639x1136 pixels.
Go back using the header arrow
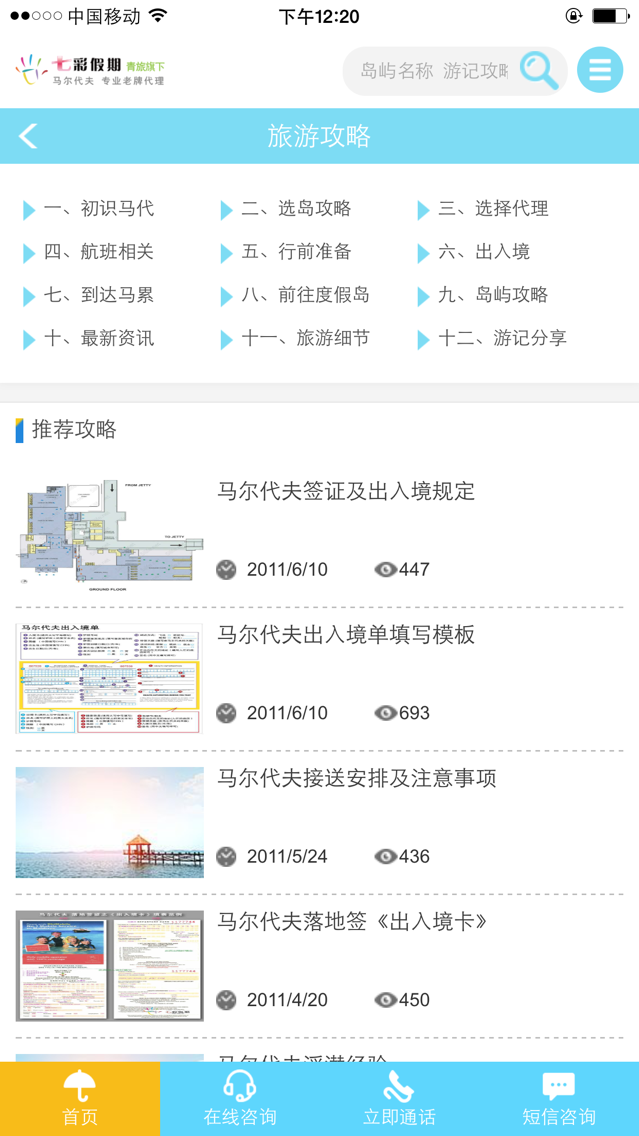pyautogui.click(x=28, y=136)
